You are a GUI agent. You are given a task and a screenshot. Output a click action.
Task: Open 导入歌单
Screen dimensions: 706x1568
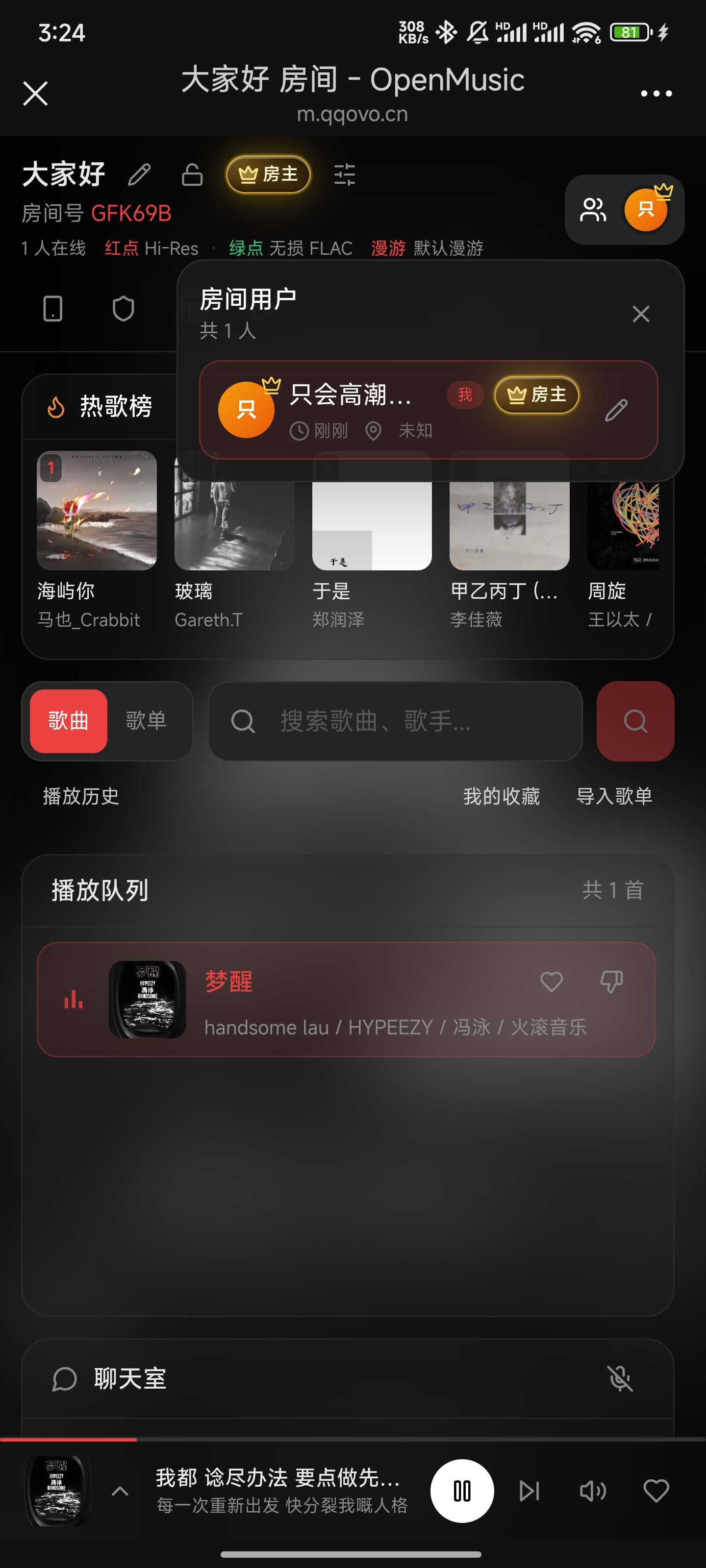tap(614, 796)
